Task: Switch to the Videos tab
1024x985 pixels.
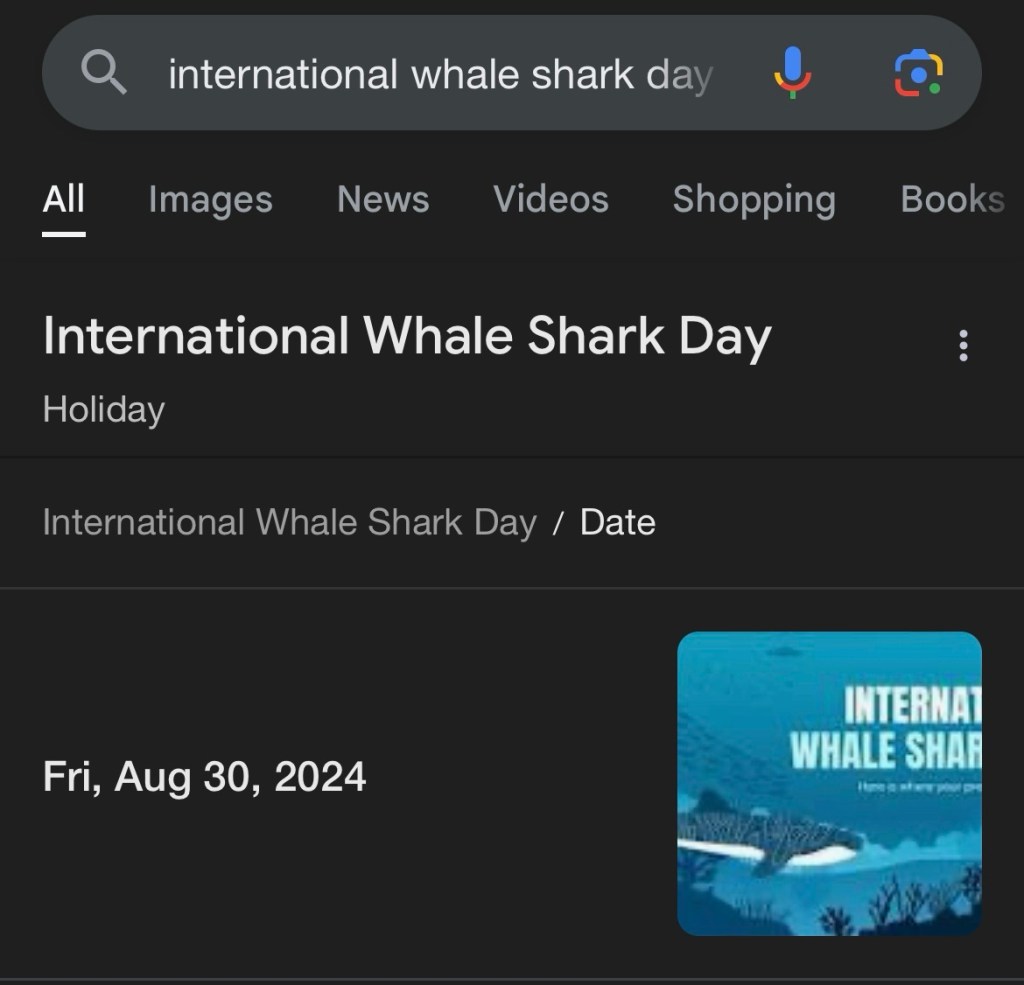Action: 550,199
